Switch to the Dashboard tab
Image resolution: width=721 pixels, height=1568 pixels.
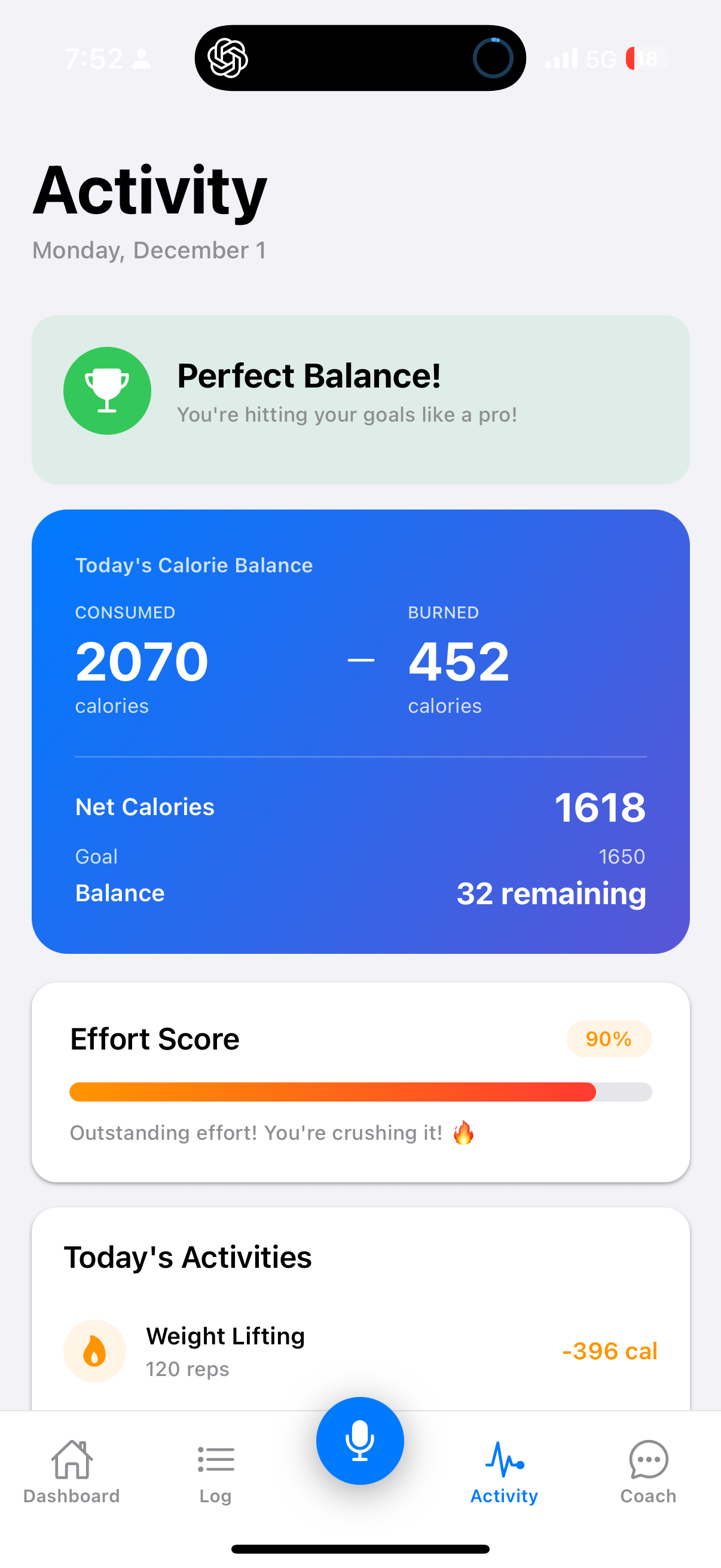(71, 1473)
